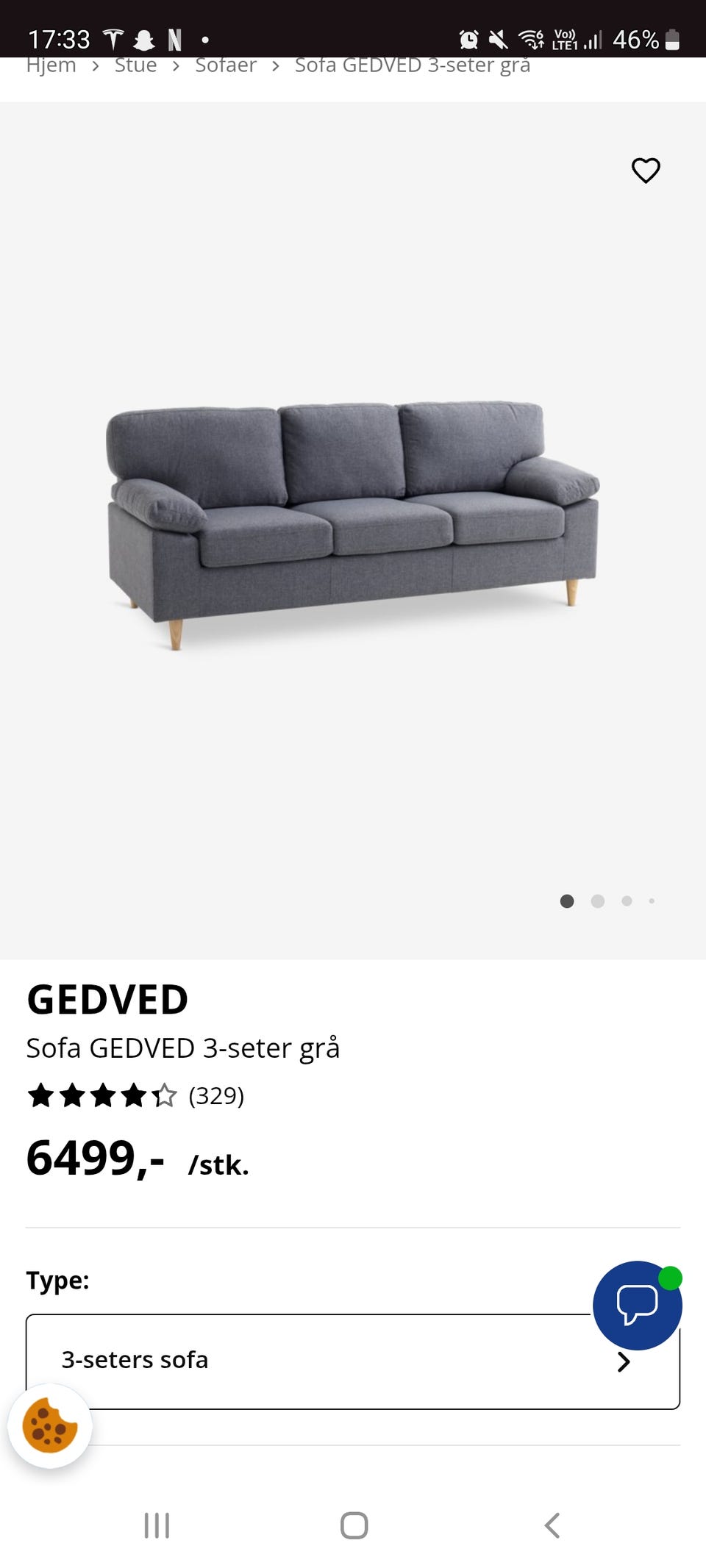The width and height of the screenshot is (706, 1568).
Task: Open the 329 customer reviews
Action: pyautogui.click(x=215, y=1095)
